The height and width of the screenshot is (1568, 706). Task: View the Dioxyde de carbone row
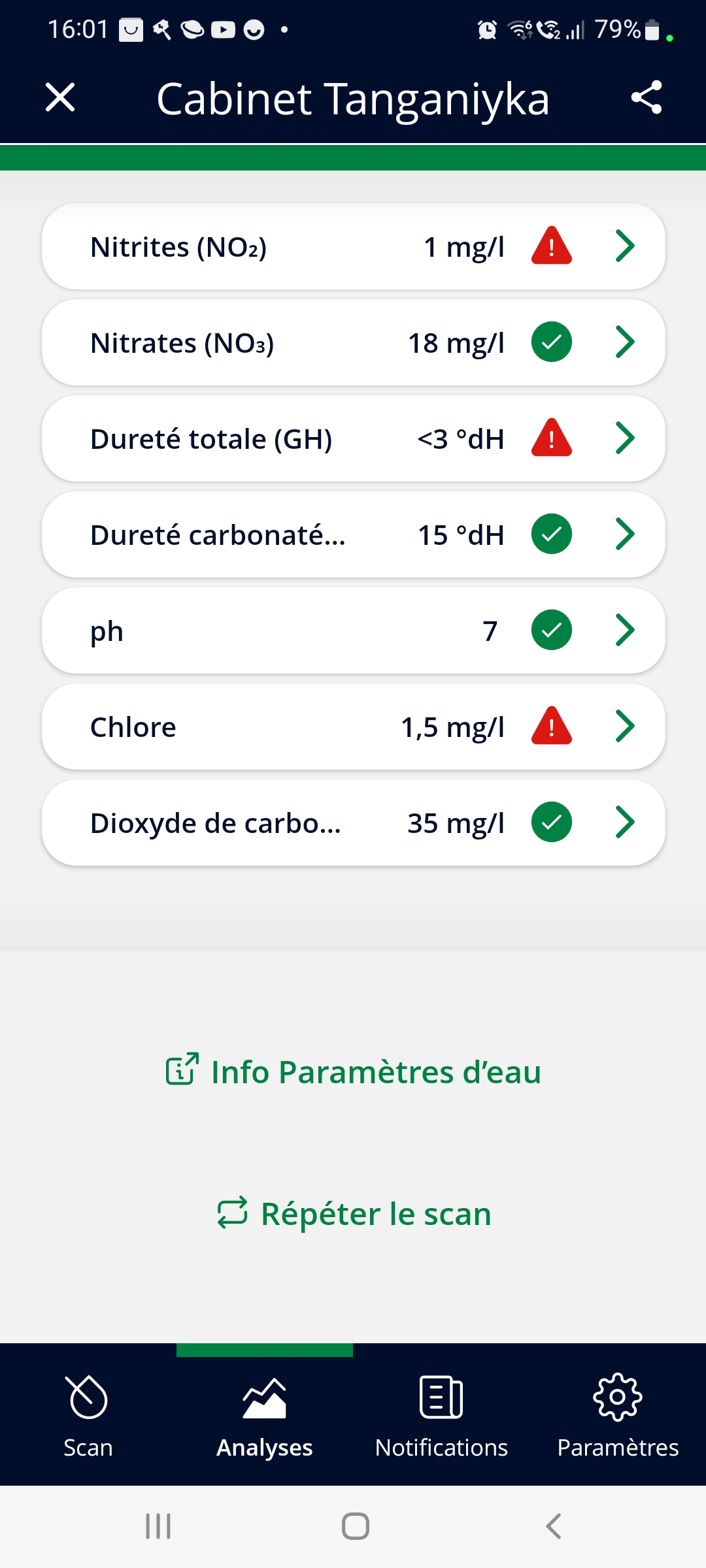point(354,823)
